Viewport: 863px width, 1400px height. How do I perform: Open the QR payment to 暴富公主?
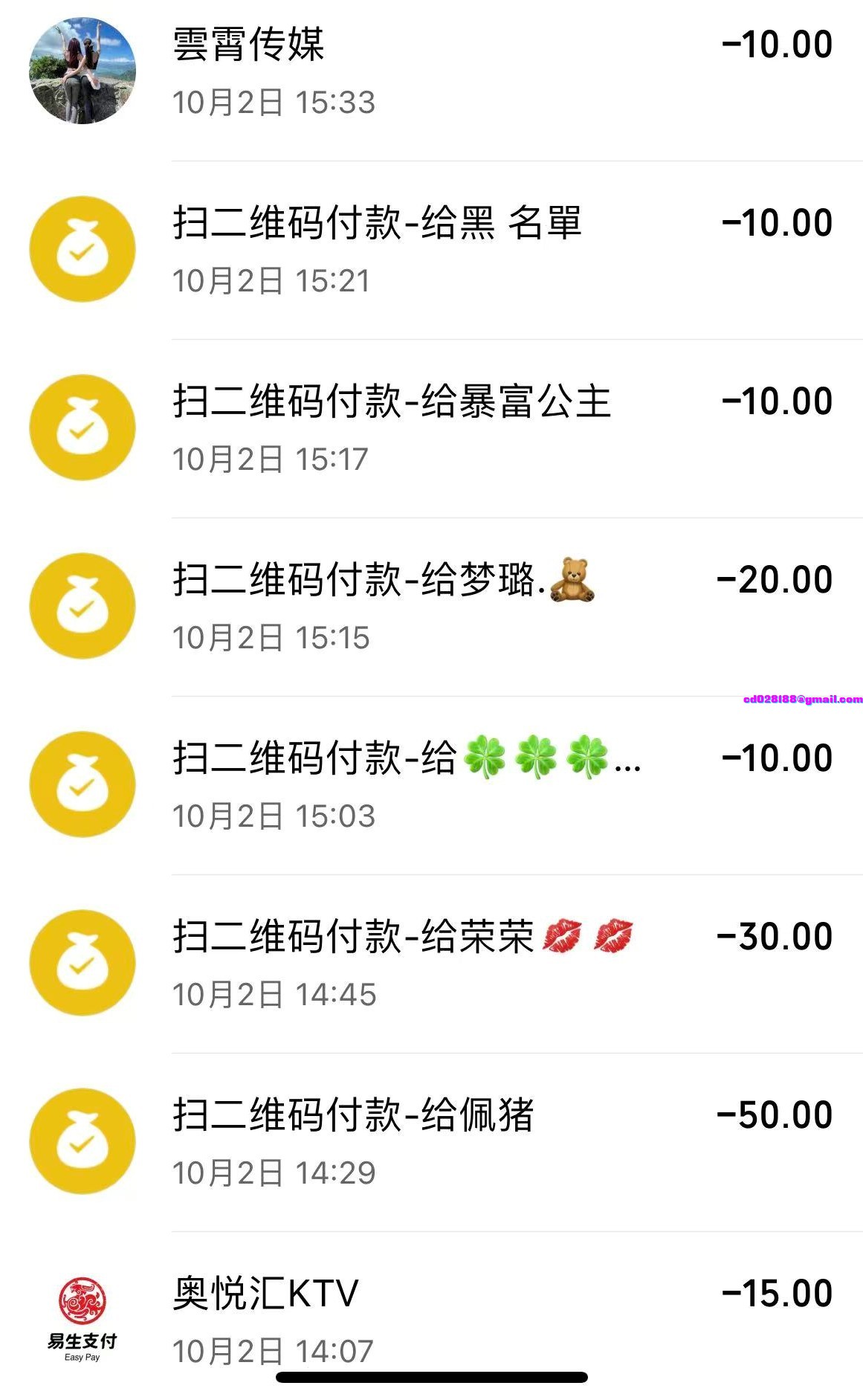point(431,429)
